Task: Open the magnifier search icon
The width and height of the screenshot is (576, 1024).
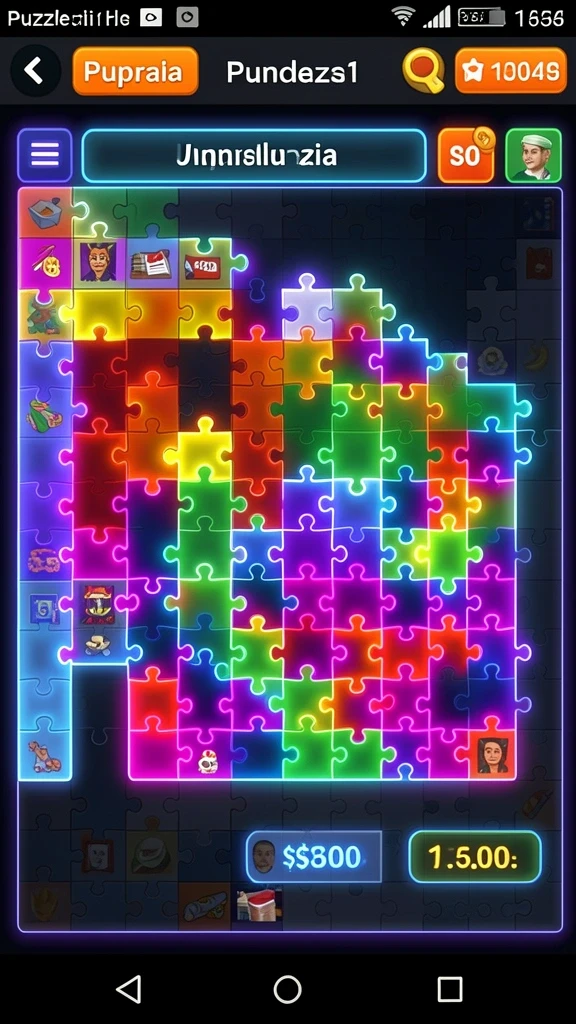Action: [x=423, y=71]
